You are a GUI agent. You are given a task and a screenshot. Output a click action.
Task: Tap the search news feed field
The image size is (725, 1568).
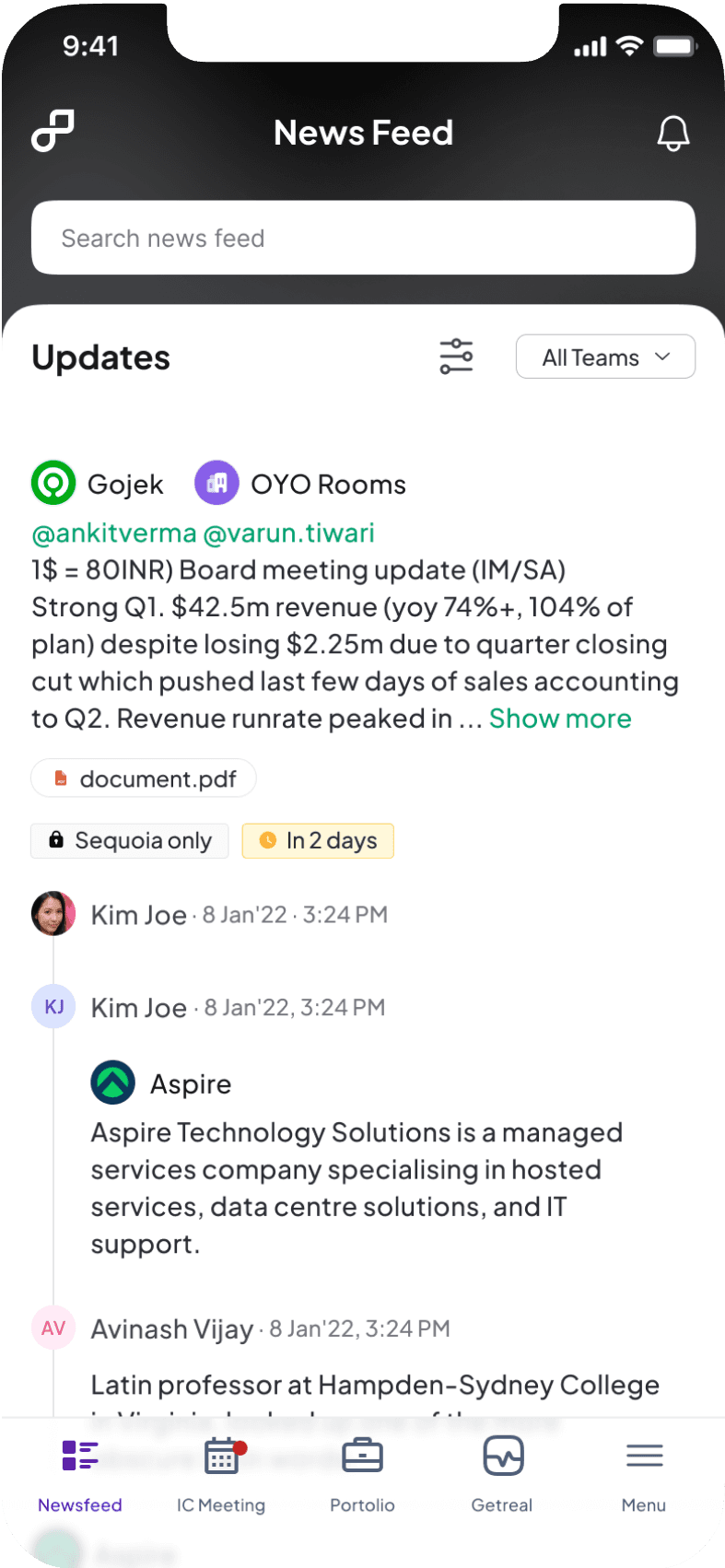(363, 238)
